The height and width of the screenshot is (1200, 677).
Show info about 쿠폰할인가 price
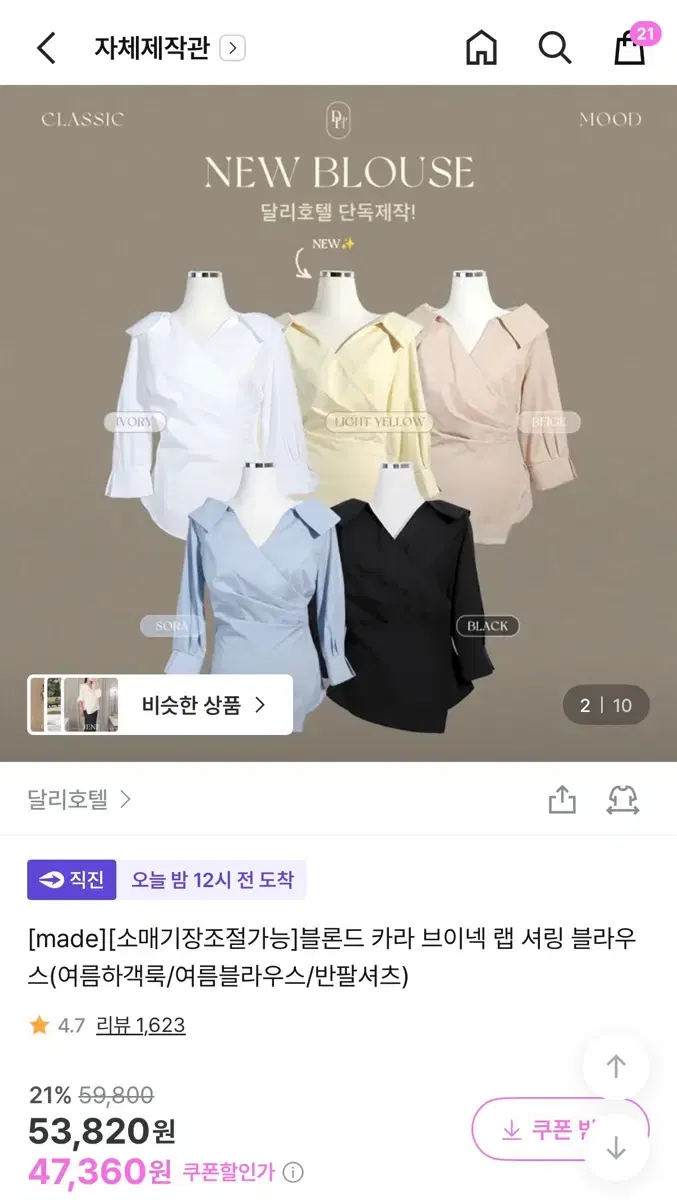(293, 1172)
